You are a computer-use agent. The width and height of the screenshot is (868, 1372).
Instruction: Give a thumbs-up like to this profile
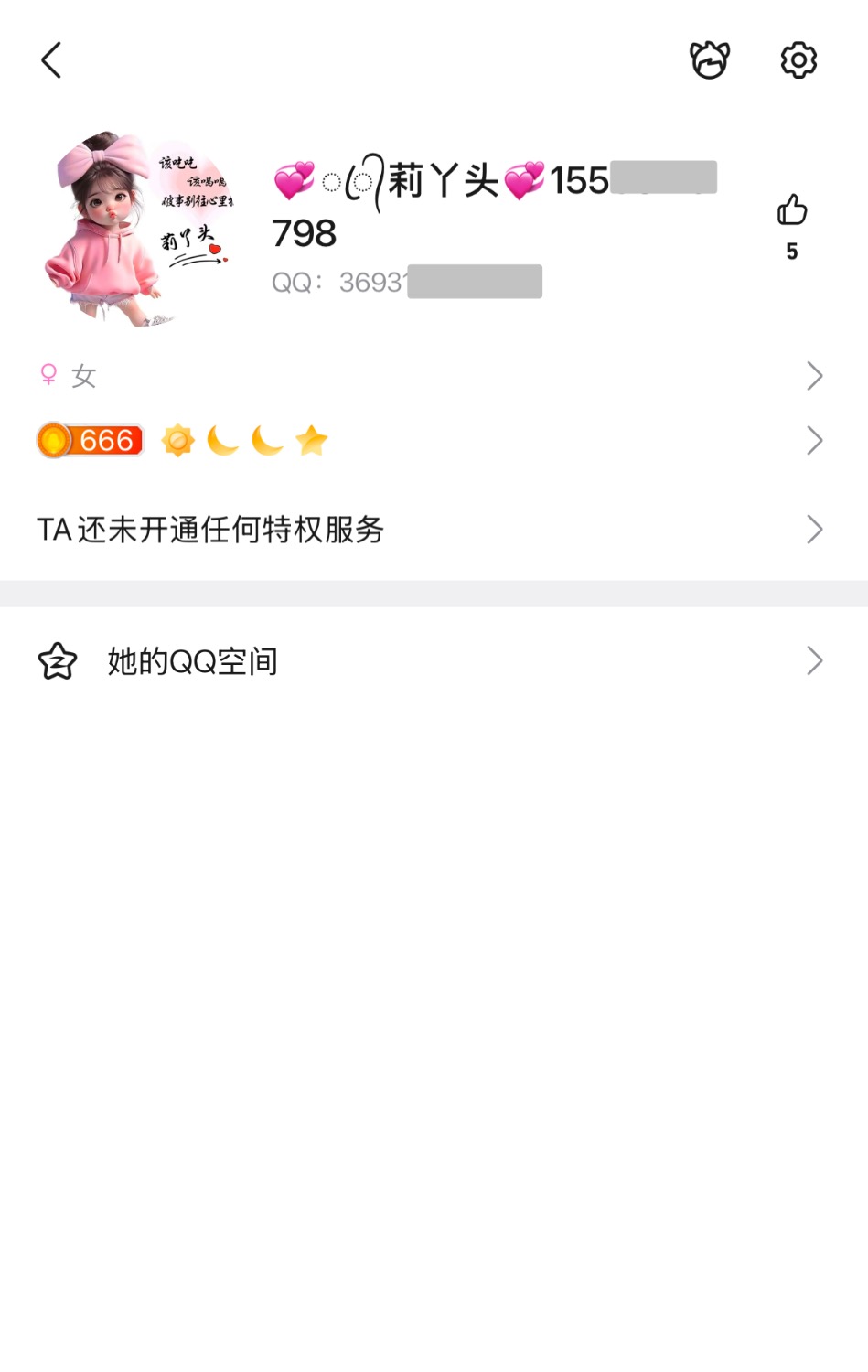coord(791,211)
